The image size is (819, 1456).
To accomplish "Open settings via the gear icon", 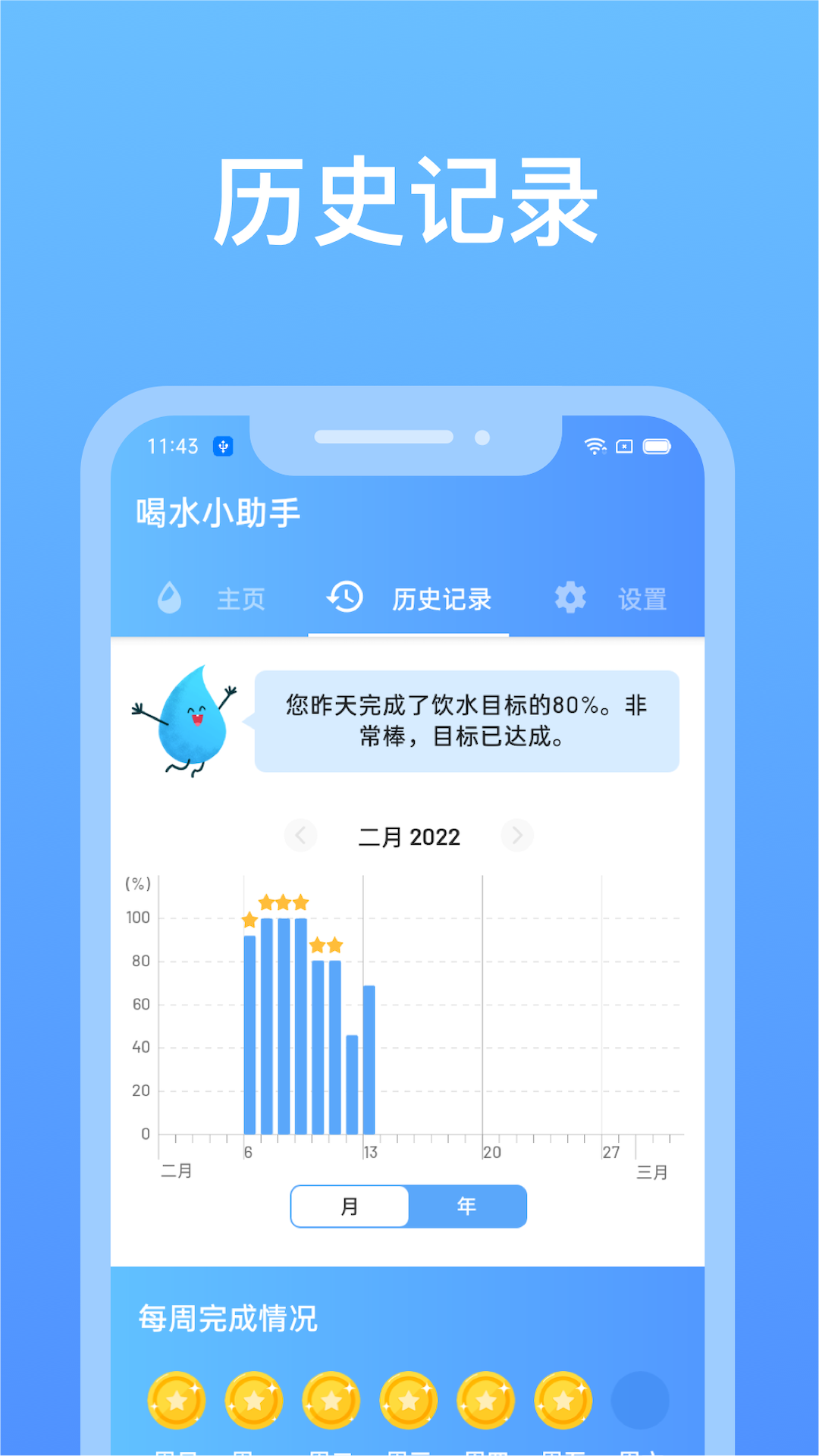I will (x=570, y=598).
